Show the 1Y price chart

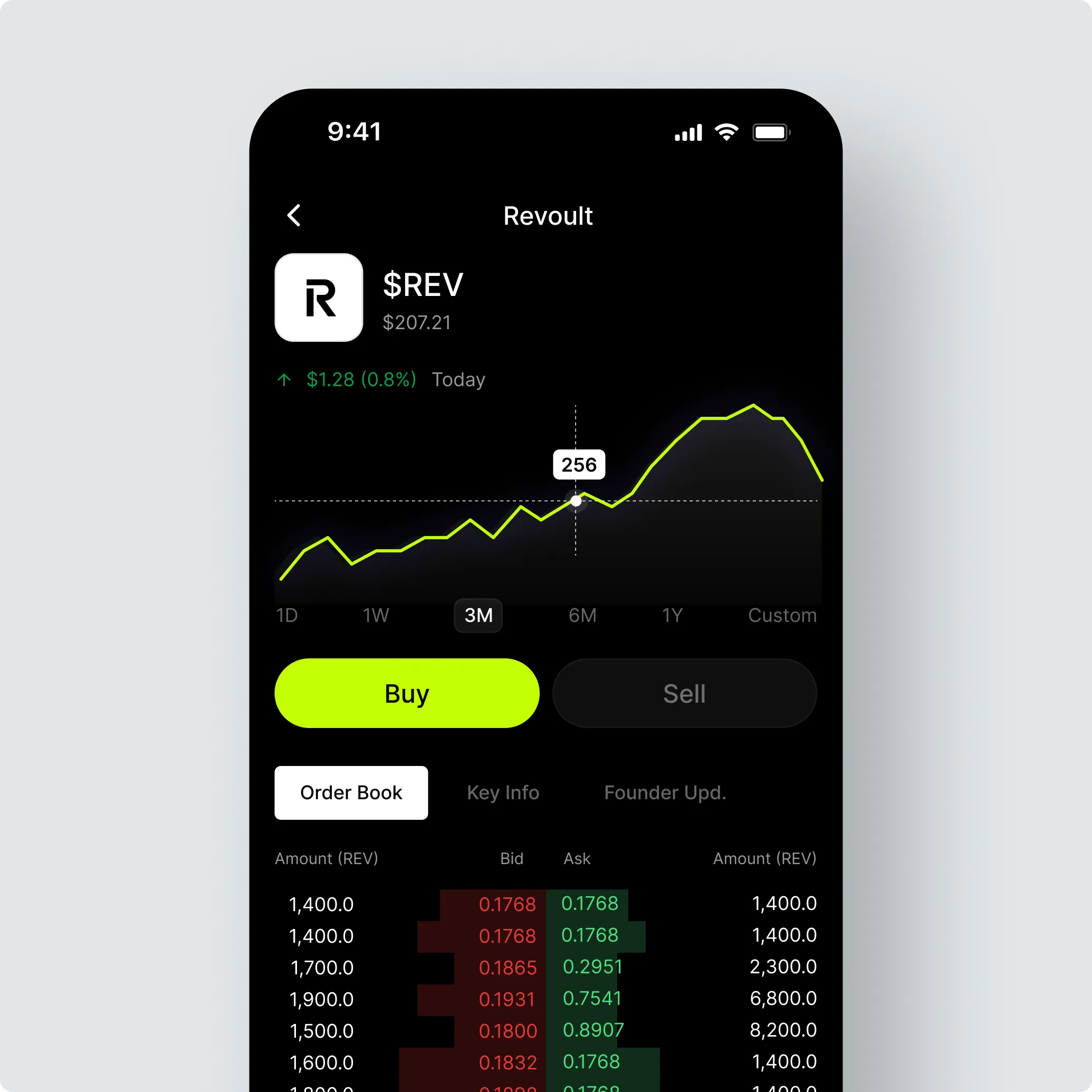pos(672,615)
